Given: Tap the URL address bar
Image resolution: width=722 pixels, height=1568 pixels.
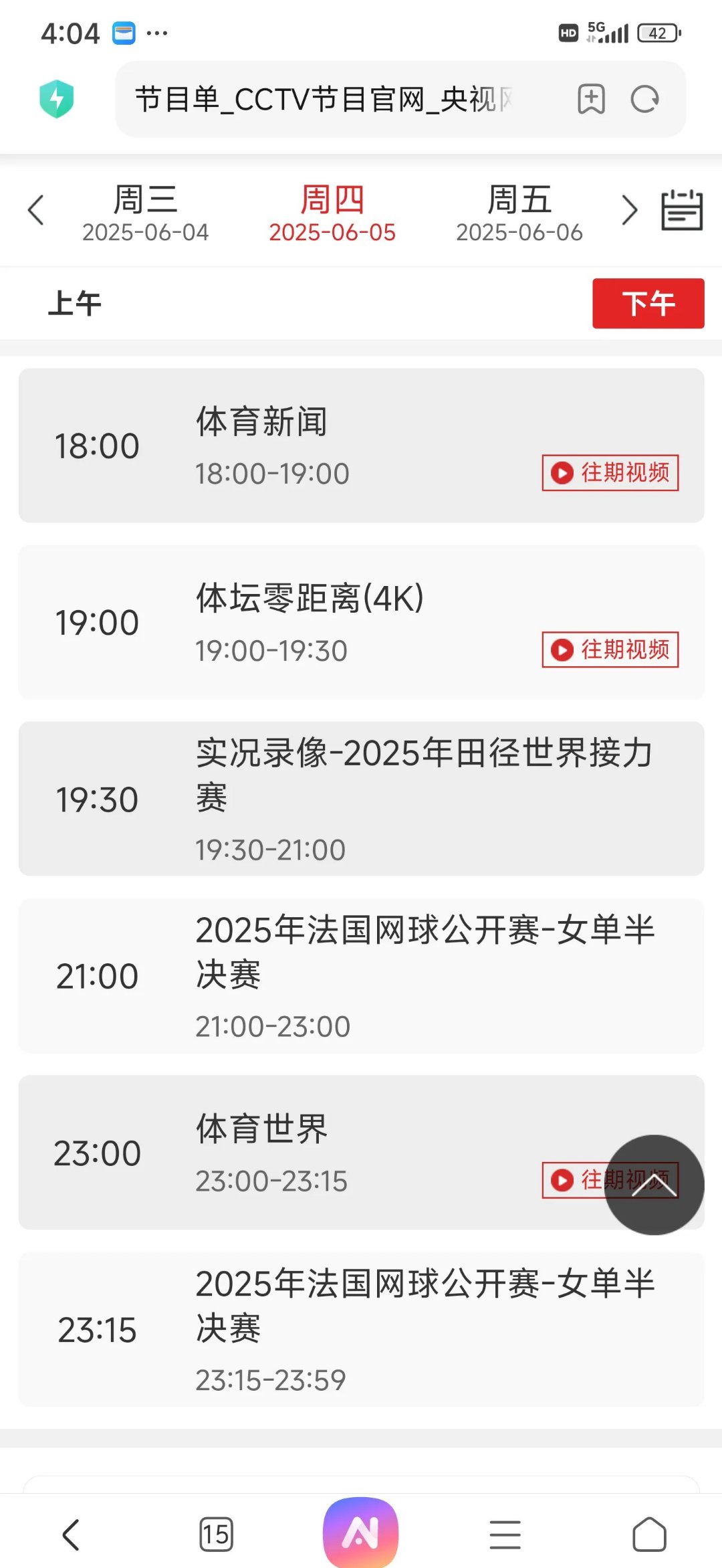Looking at the screenshot, I should [321, 98].
